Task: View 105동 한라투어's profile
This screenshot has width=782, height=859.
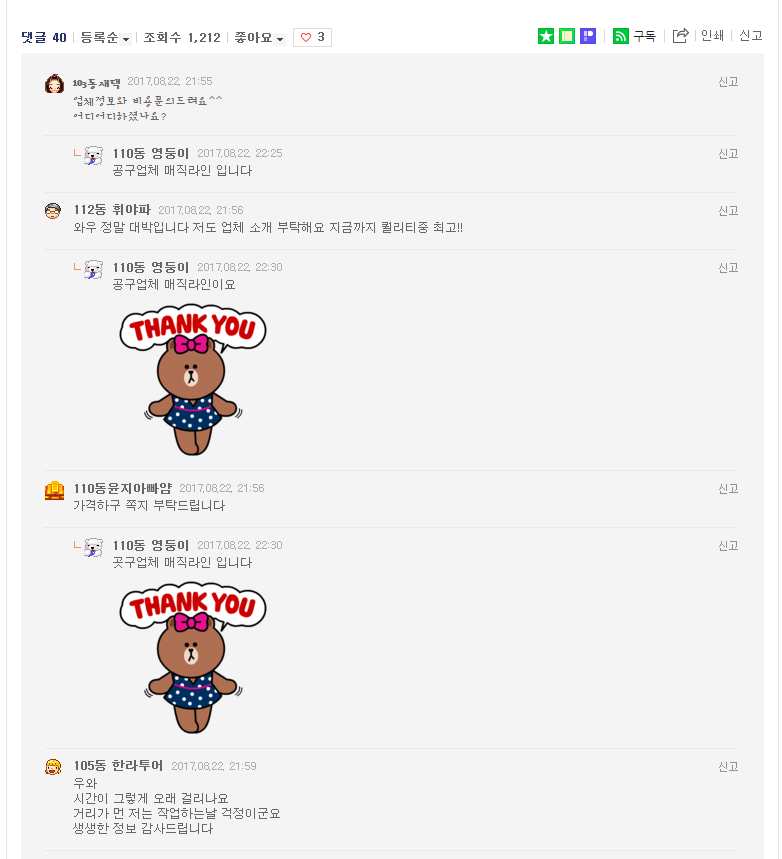Action: pyautogui.click(x=117, y=766)
